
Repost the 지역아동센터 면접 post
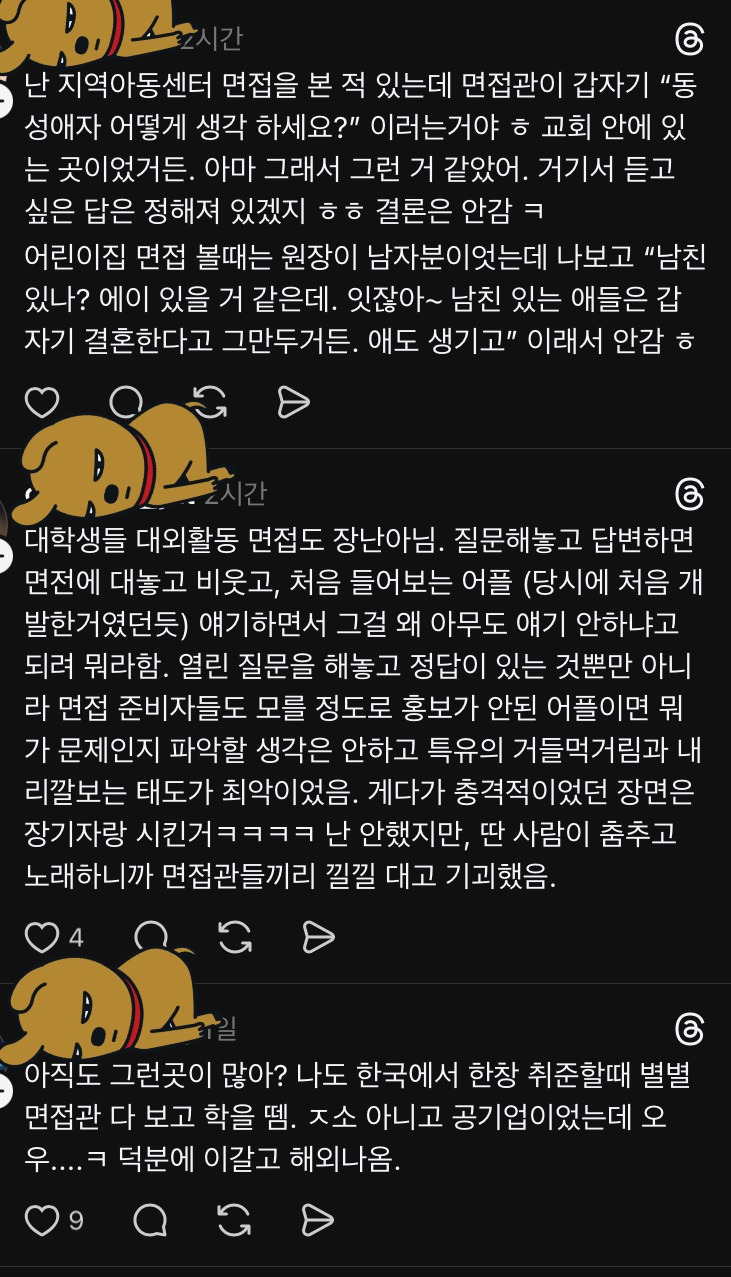click(x=208, y=403)
